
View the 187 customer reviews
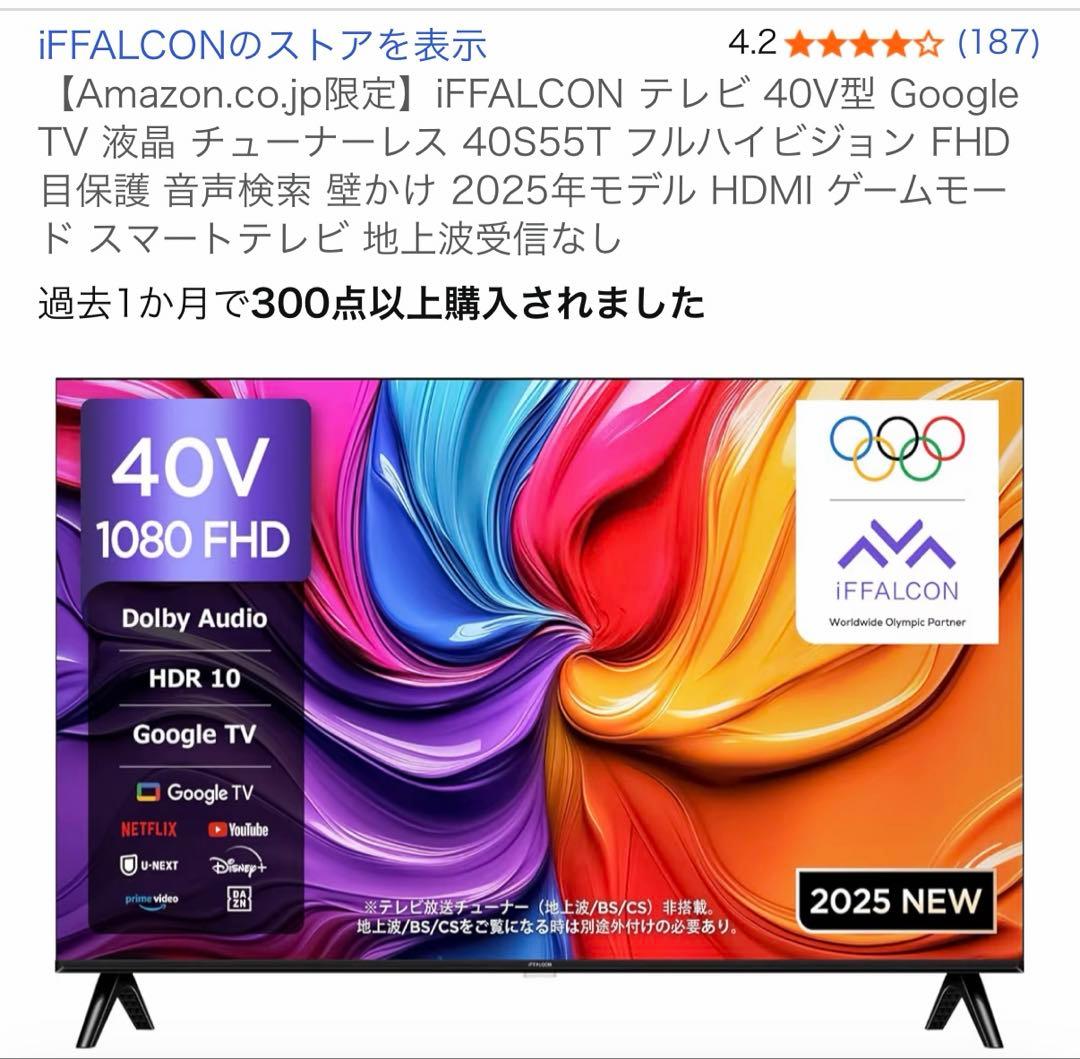998,43
